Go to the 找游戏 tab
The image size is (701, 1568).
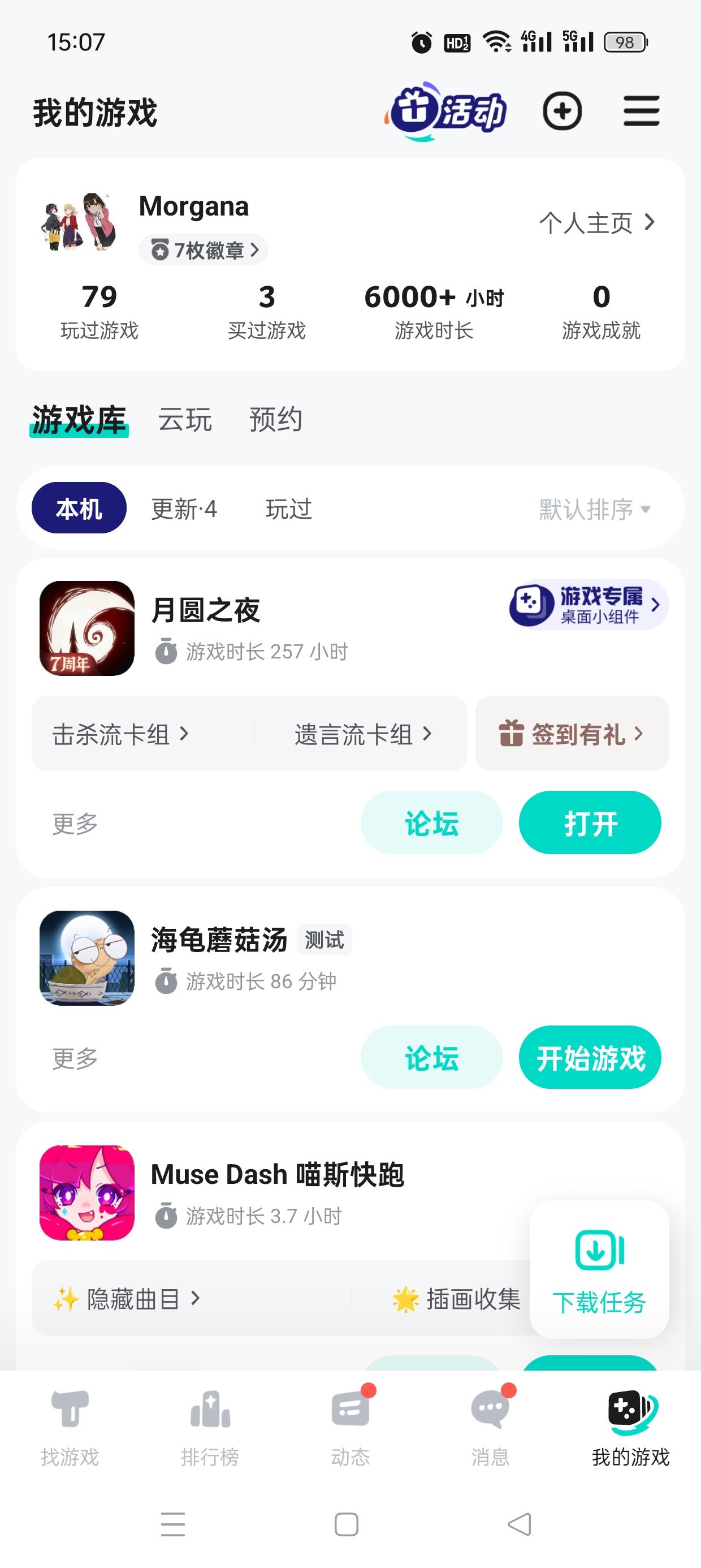(70, 1424)
